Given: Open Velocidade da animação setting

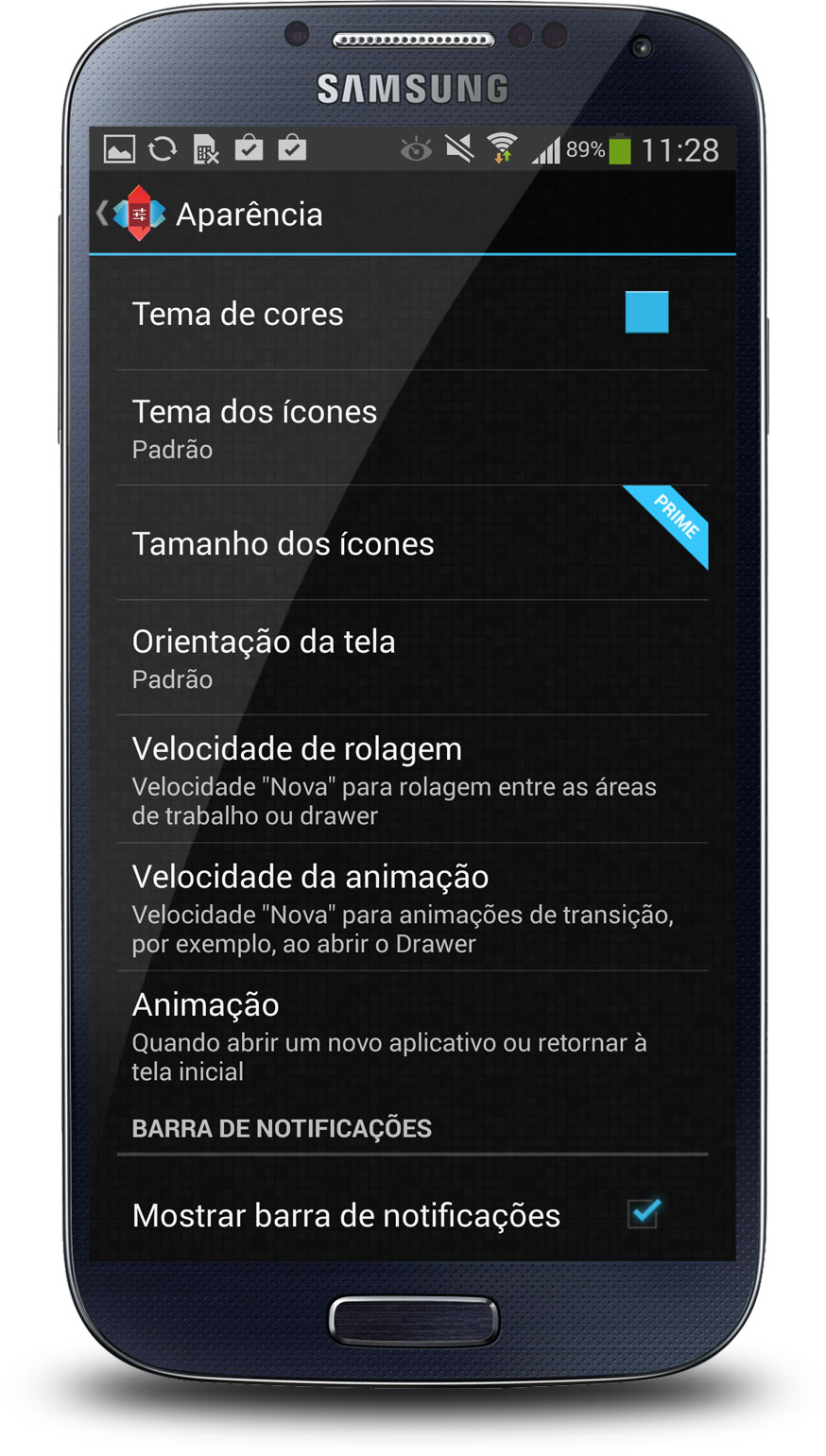Looking at the screenshot, I should 412,907.
